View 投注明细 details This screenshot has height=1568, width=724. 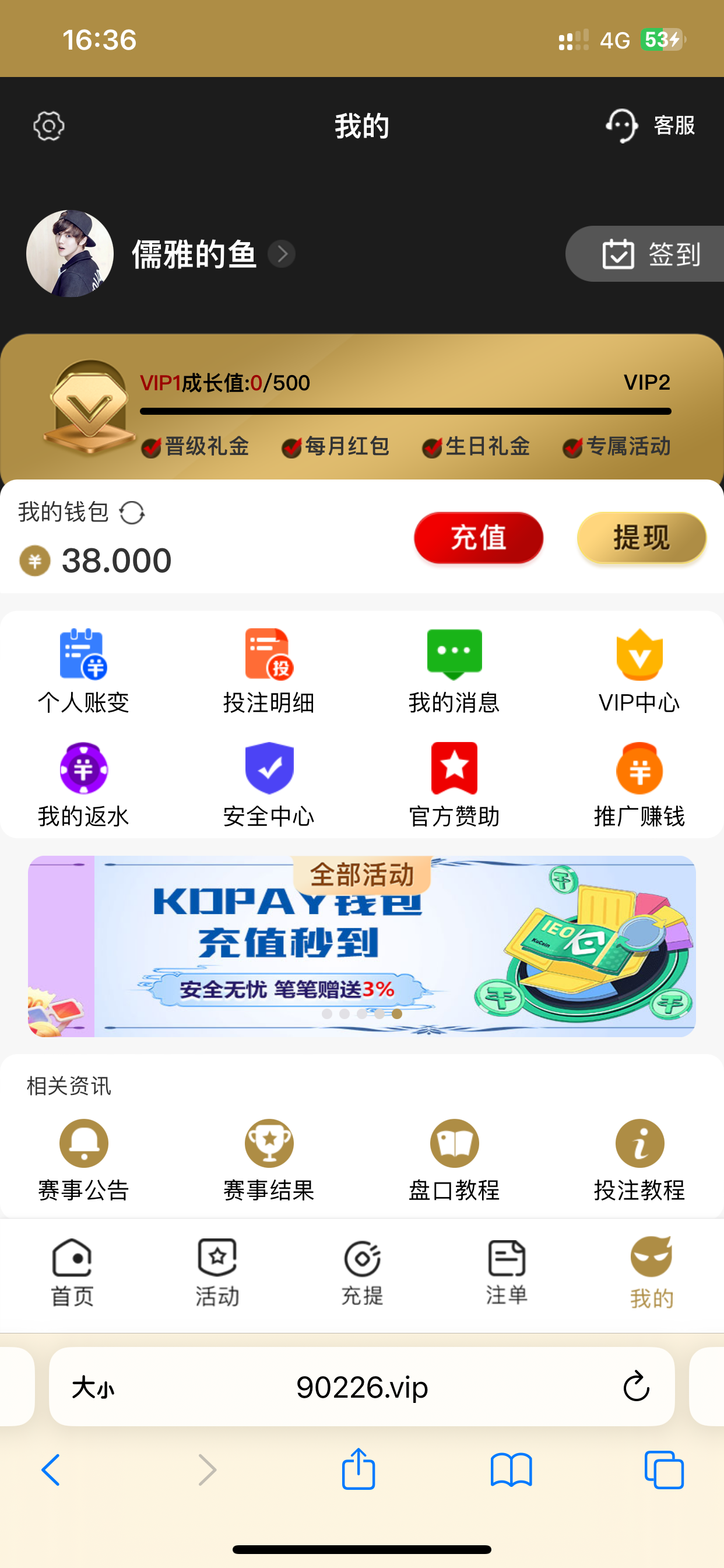[x=269, y=671]
